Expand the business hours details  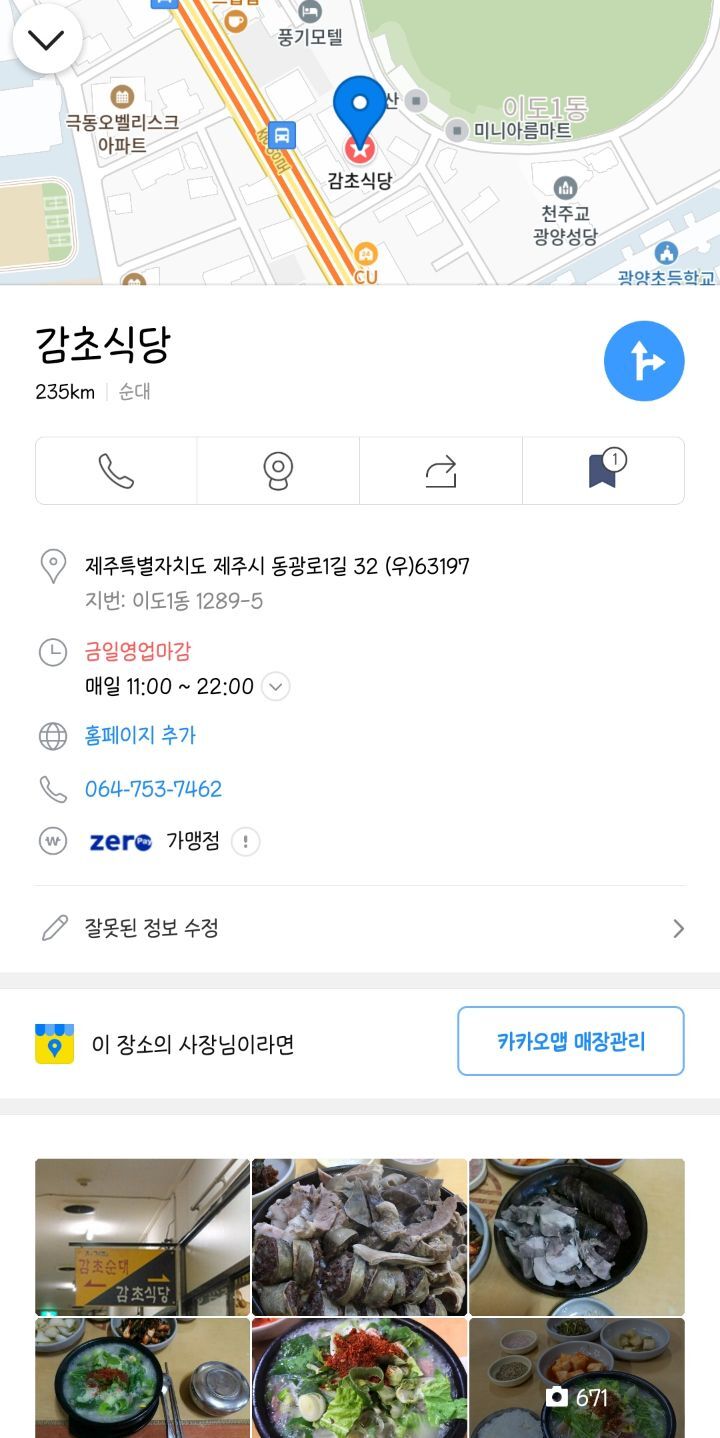click(277, 687)
